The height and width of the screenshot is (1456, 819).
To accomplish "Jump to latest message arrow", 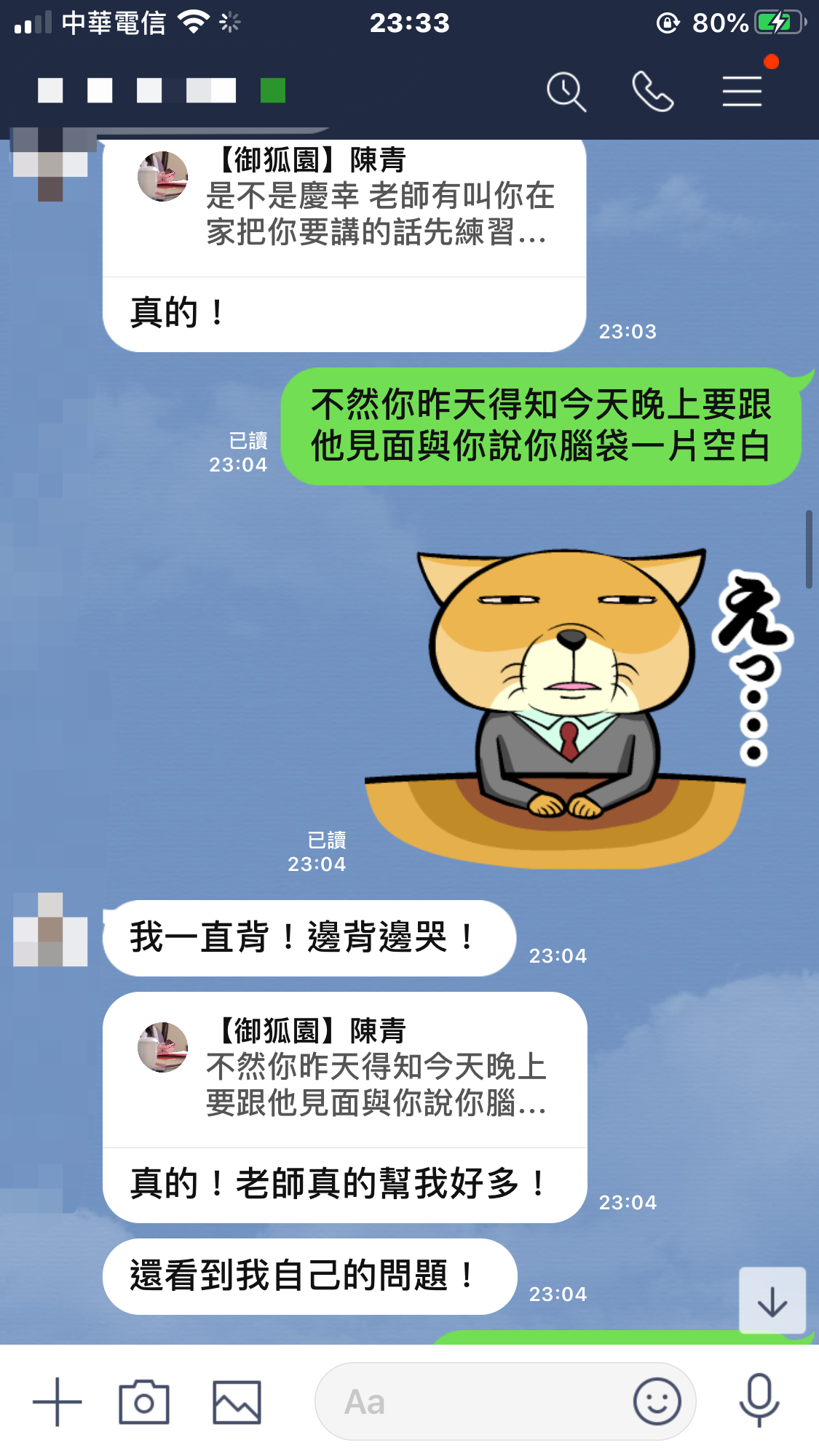I will pos(772,1301).
